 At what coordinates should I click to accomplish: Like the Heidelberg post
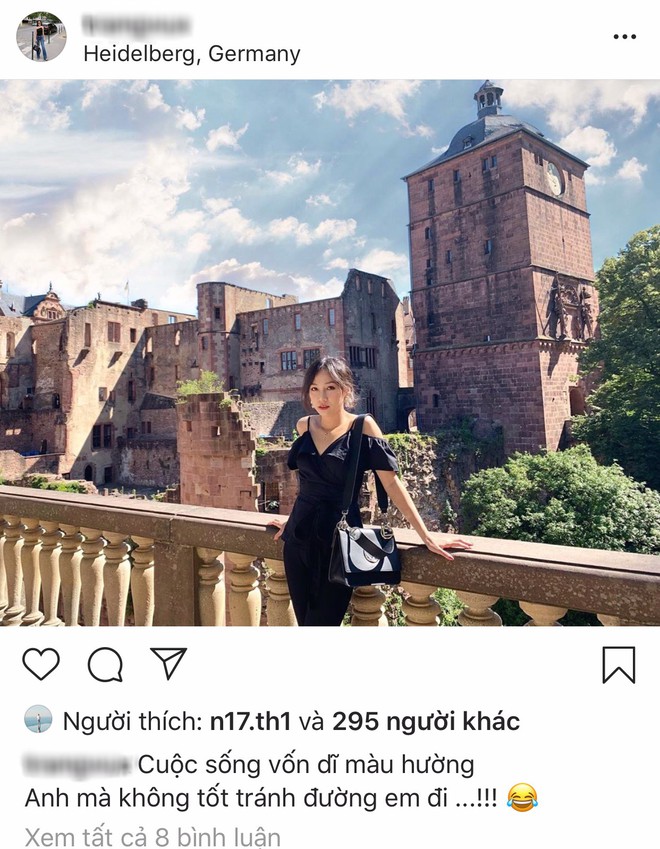(41, 664)
